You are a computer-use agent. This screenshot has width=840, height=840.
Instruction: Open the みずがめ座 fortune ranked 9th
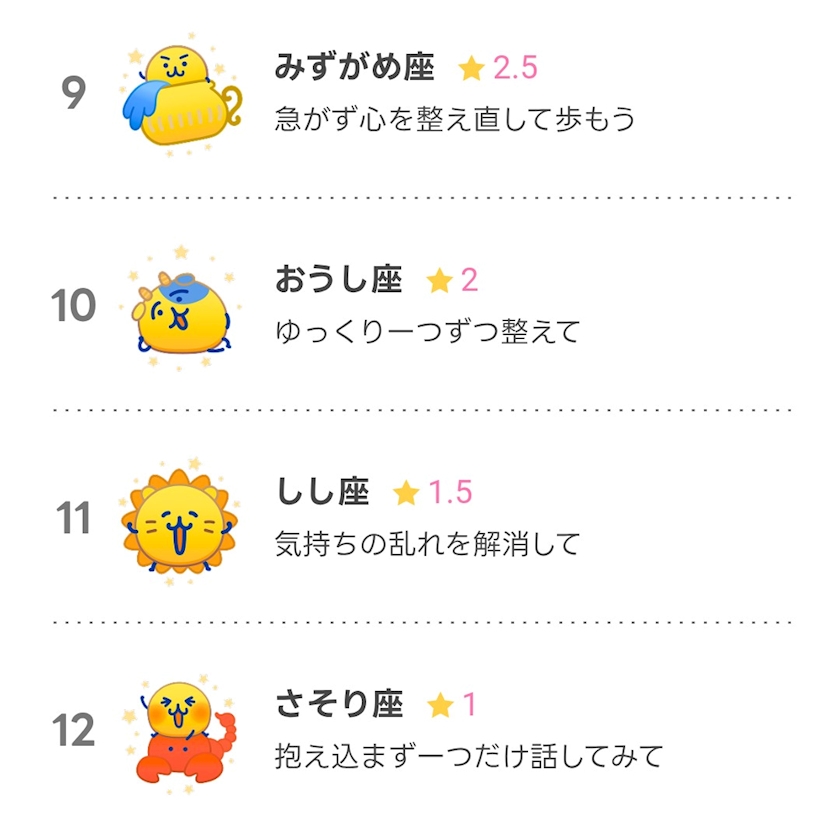tap(422, 94)
